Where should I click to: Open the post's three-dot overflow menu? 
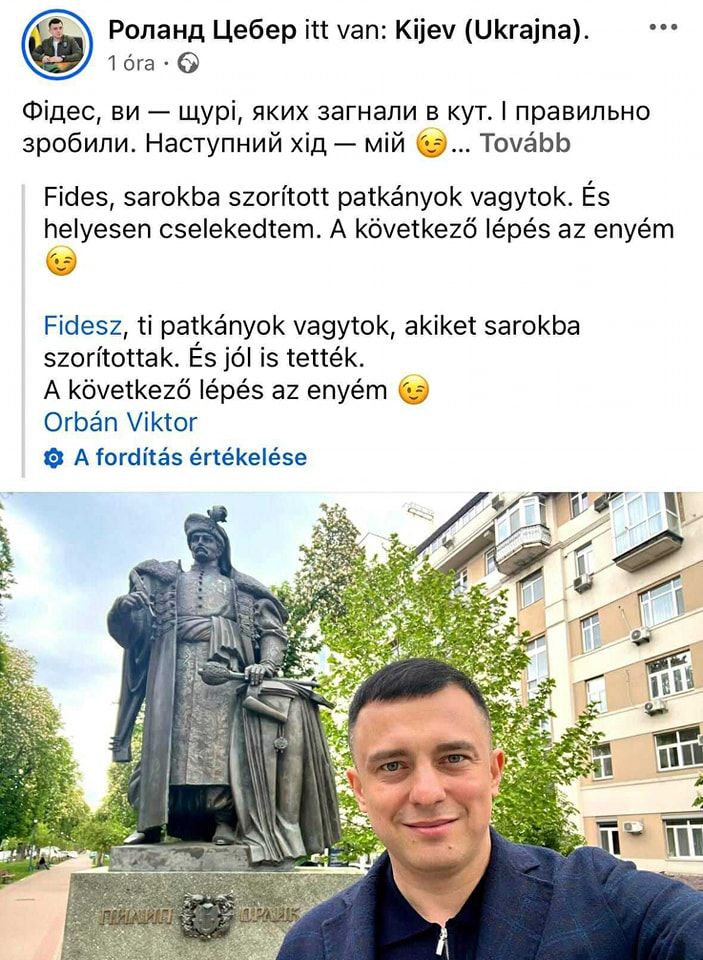[663, 27]
